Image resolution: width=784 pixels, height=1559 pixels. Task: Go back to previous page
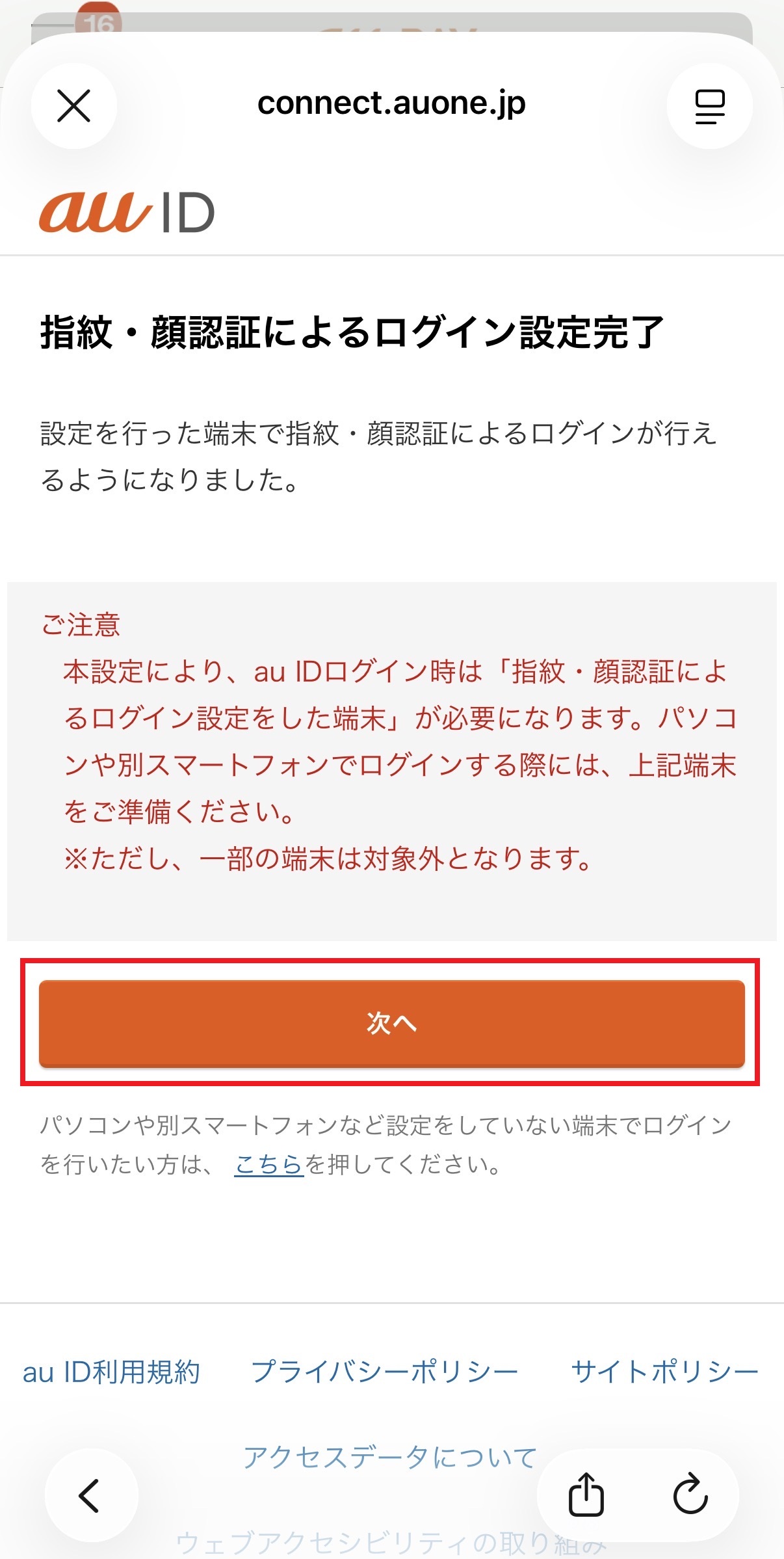[91, 1495]
